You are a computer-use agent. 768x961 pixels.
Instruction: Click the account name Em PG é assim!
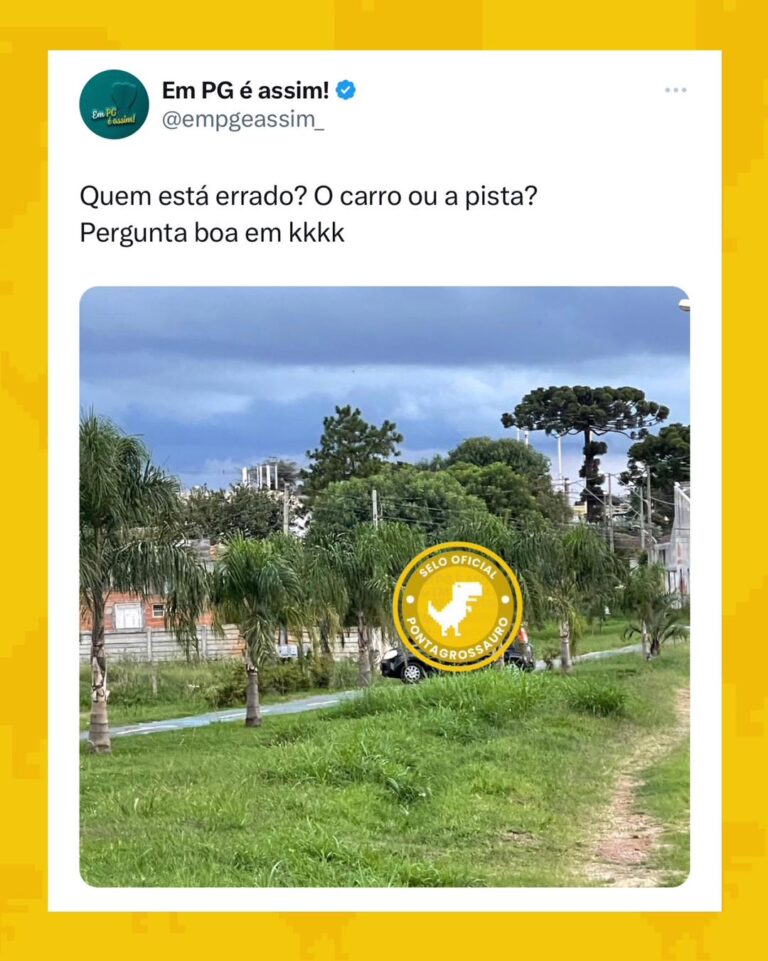[244, 88]
